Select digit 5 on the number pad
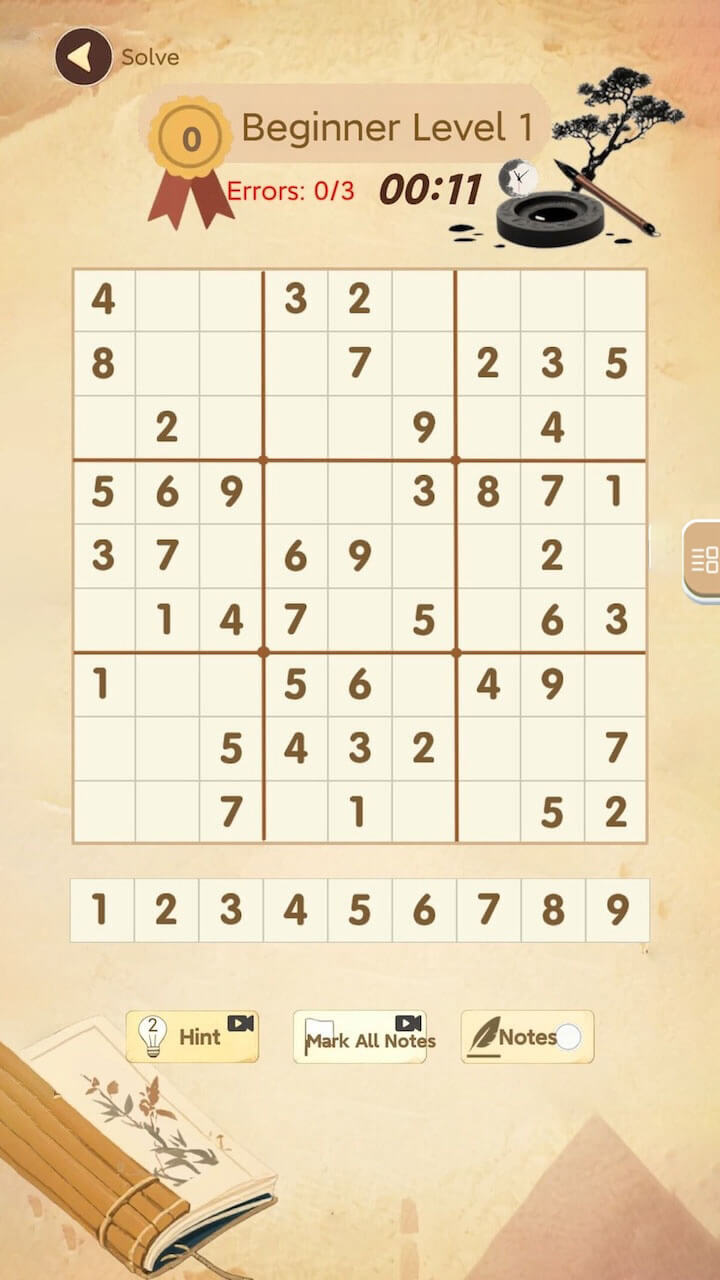Screen dimensions: 720x1280 [x=360, y=910]
